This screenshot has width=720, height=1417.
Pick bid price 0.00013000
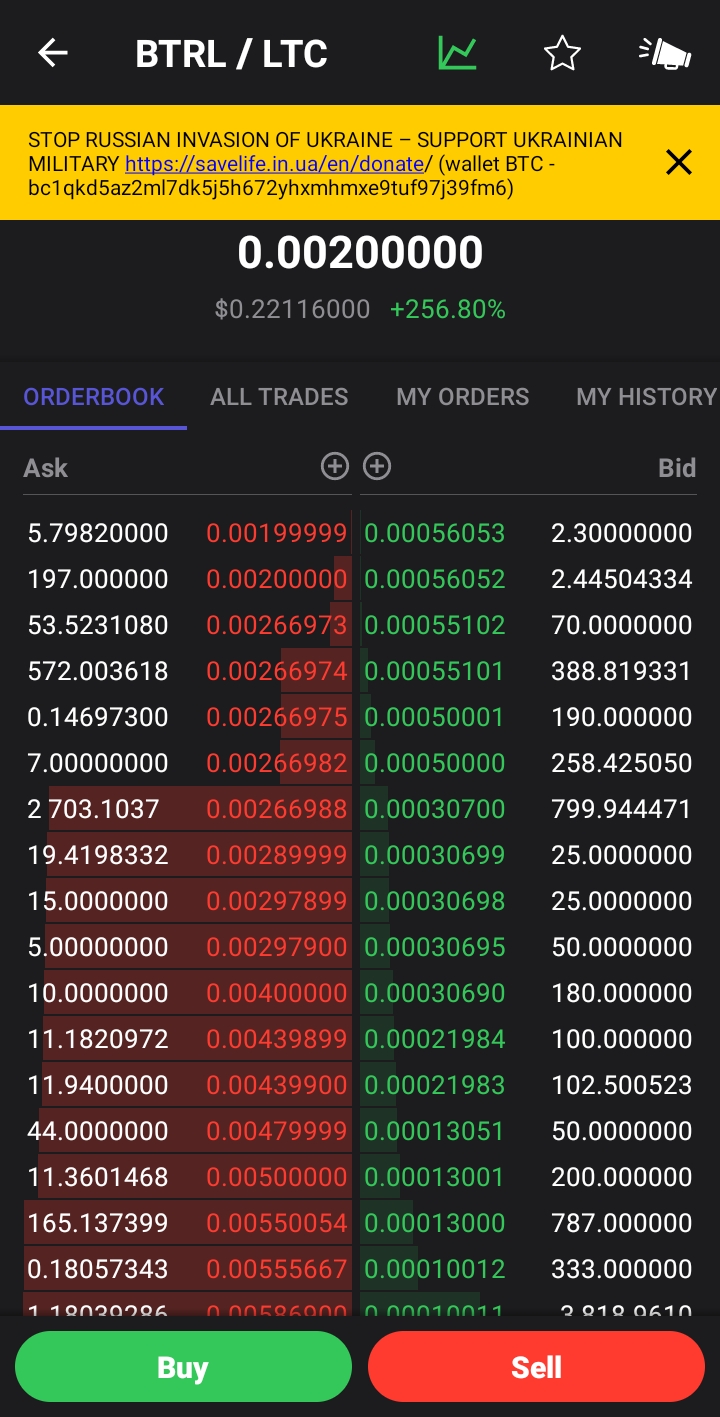[x=435, y=1223]
